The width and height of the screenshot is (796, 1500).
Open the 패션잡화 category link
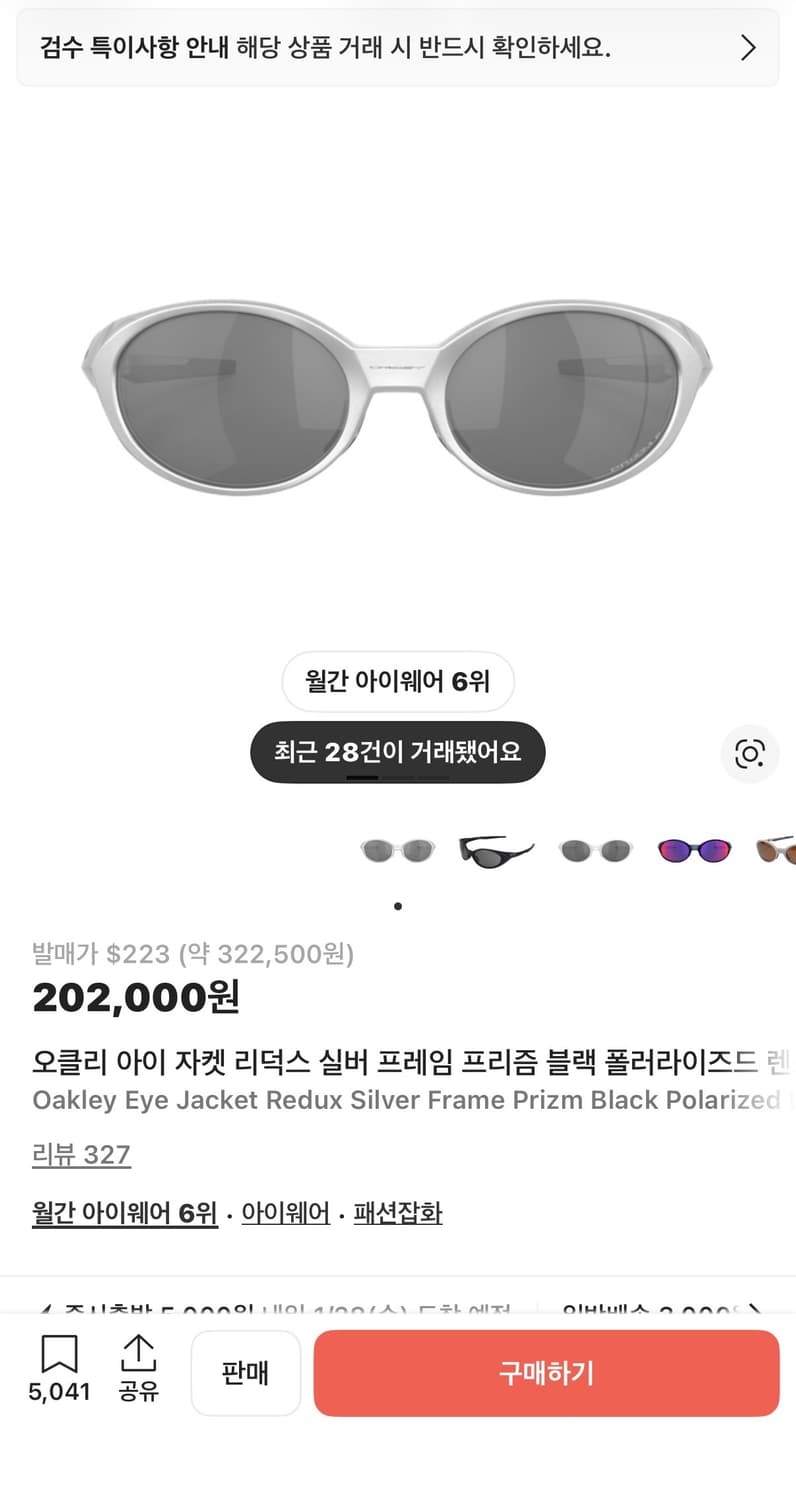[398, 1213]
